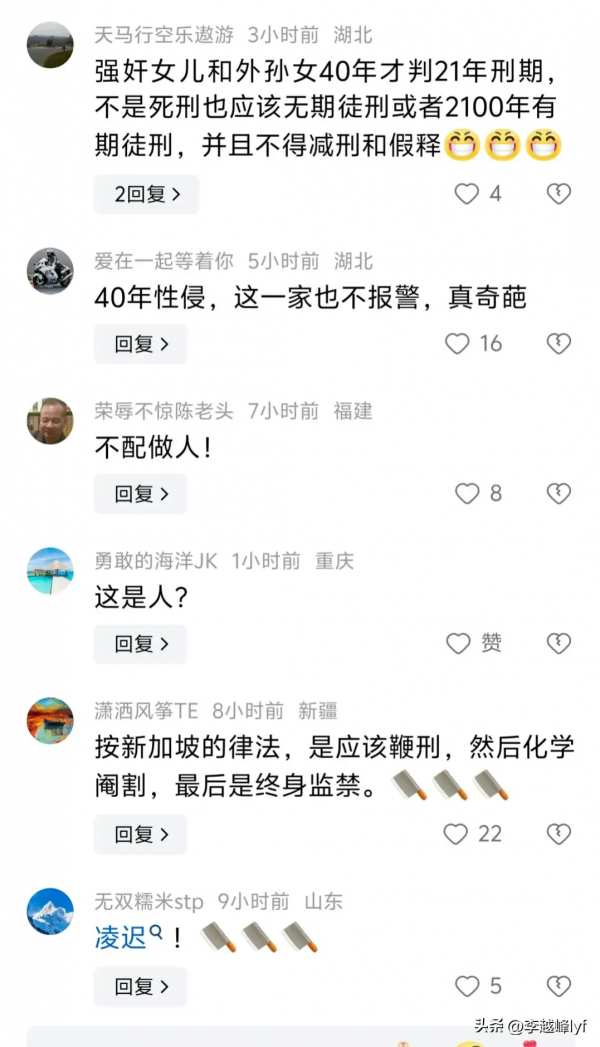600x1047 pixels.
Task: Dislike the comment by 勇敢的海洋JK
Action: 559,644
